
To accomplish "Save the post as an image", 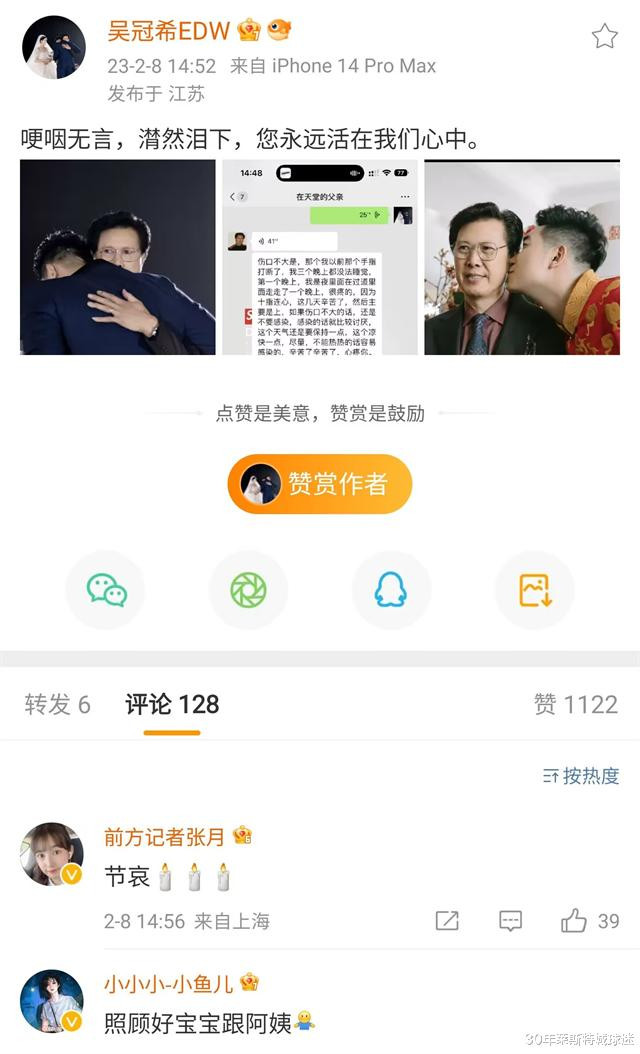I will pyautogui.click(x=534, y=590).
